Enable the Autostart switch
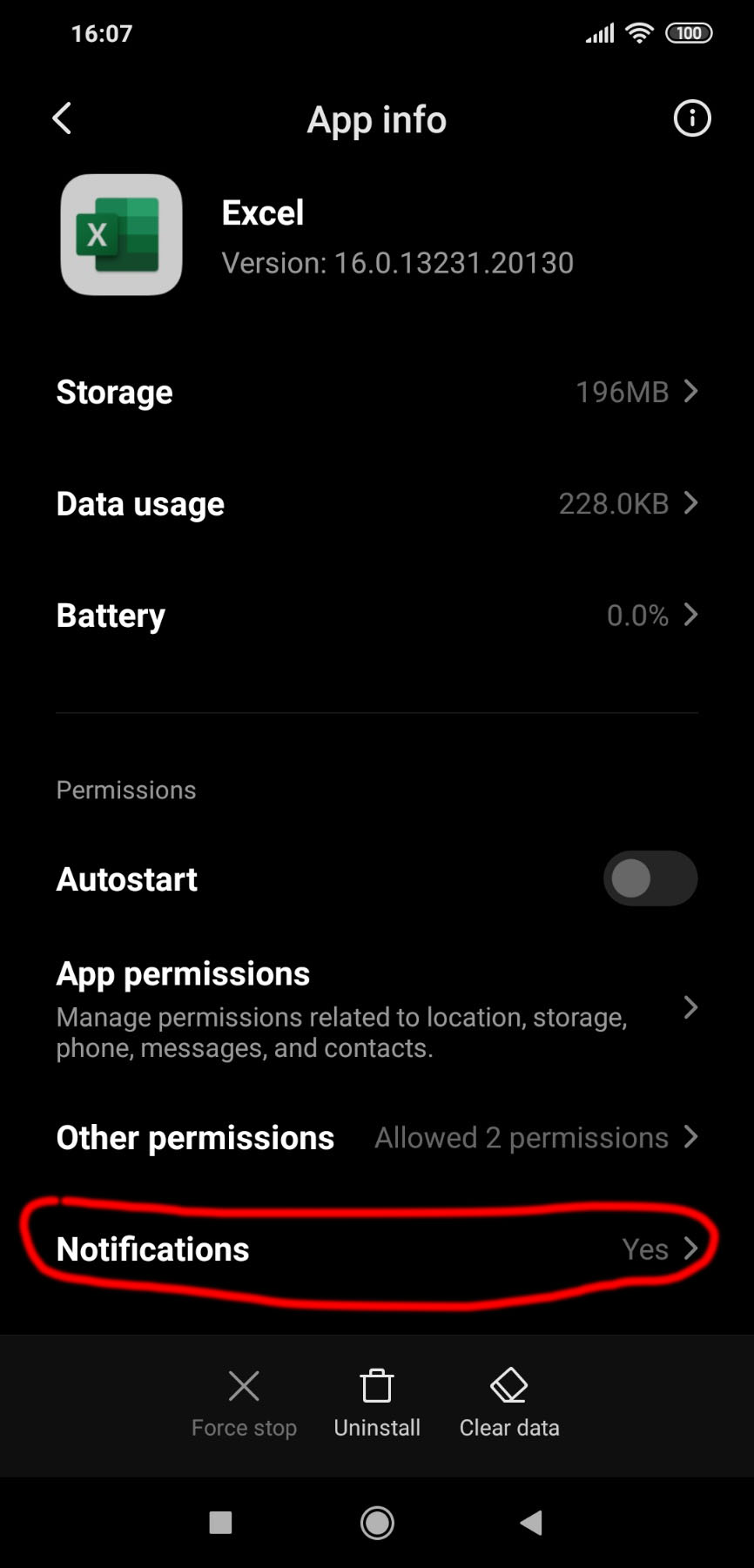This screenshot has width=754, height=1568. coord(650,878)
